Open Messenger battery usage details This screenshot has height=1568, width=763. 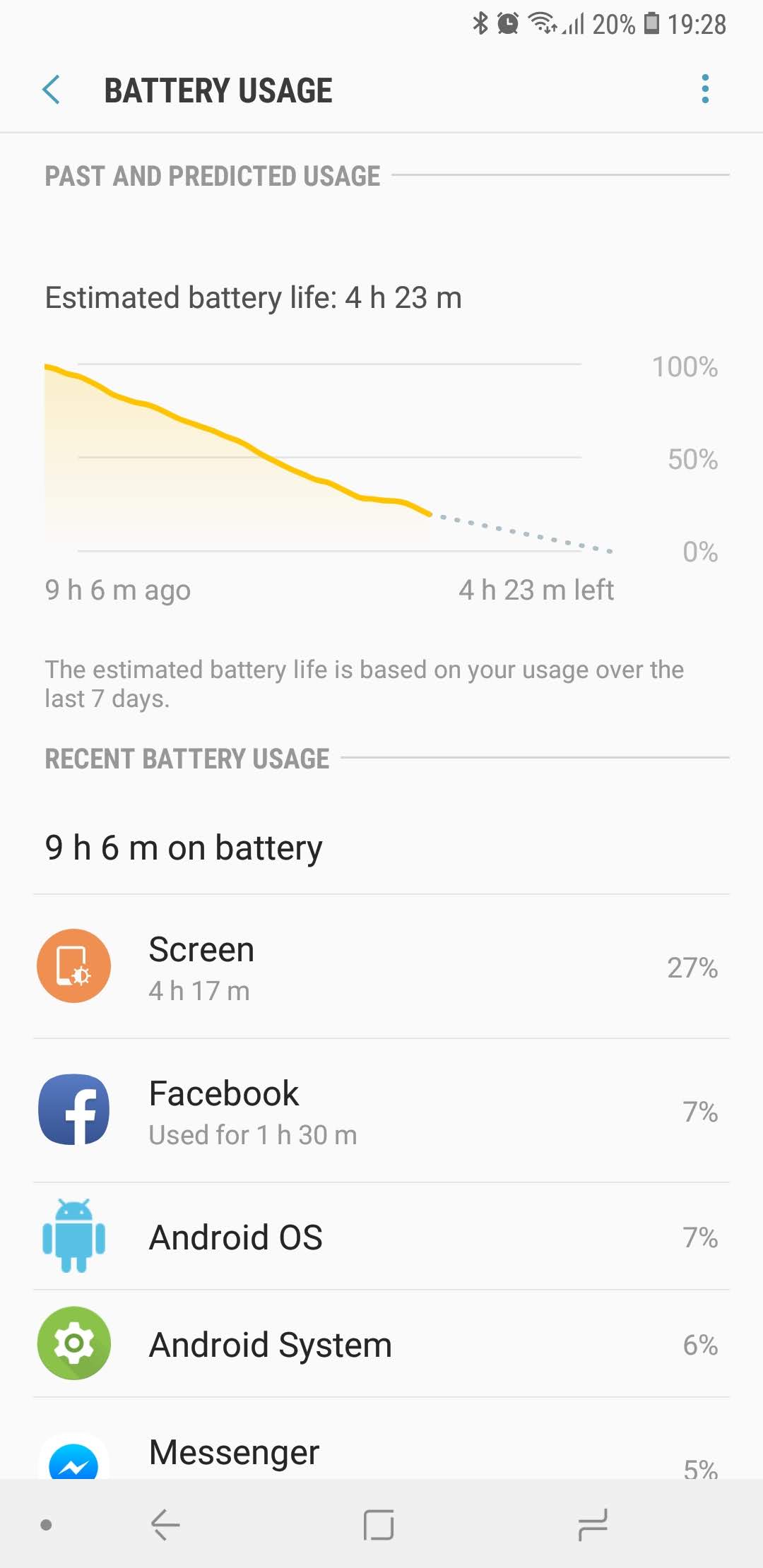coord(381,1439)
